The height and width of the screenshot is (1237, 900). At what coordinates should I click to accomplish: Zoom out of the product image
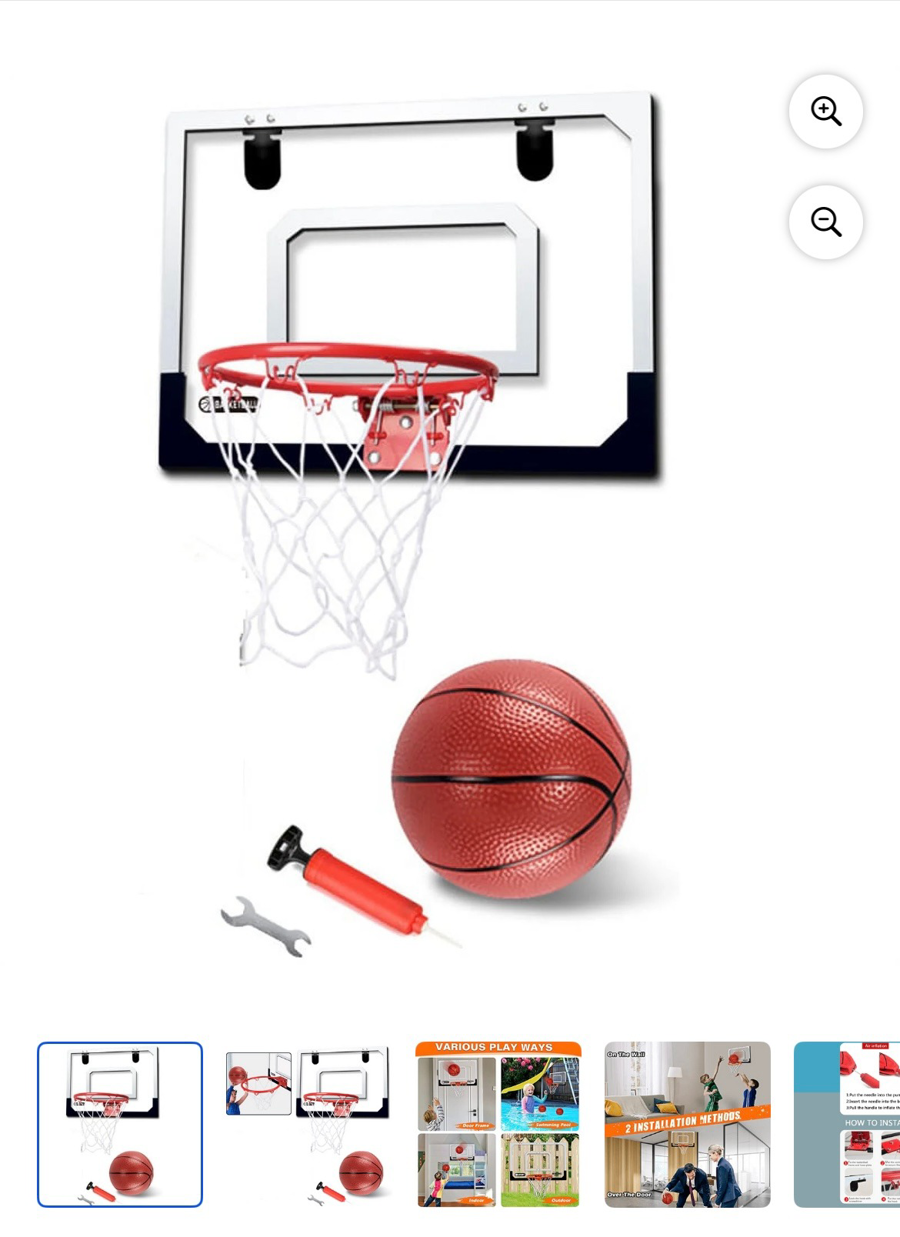coord(825,221)
